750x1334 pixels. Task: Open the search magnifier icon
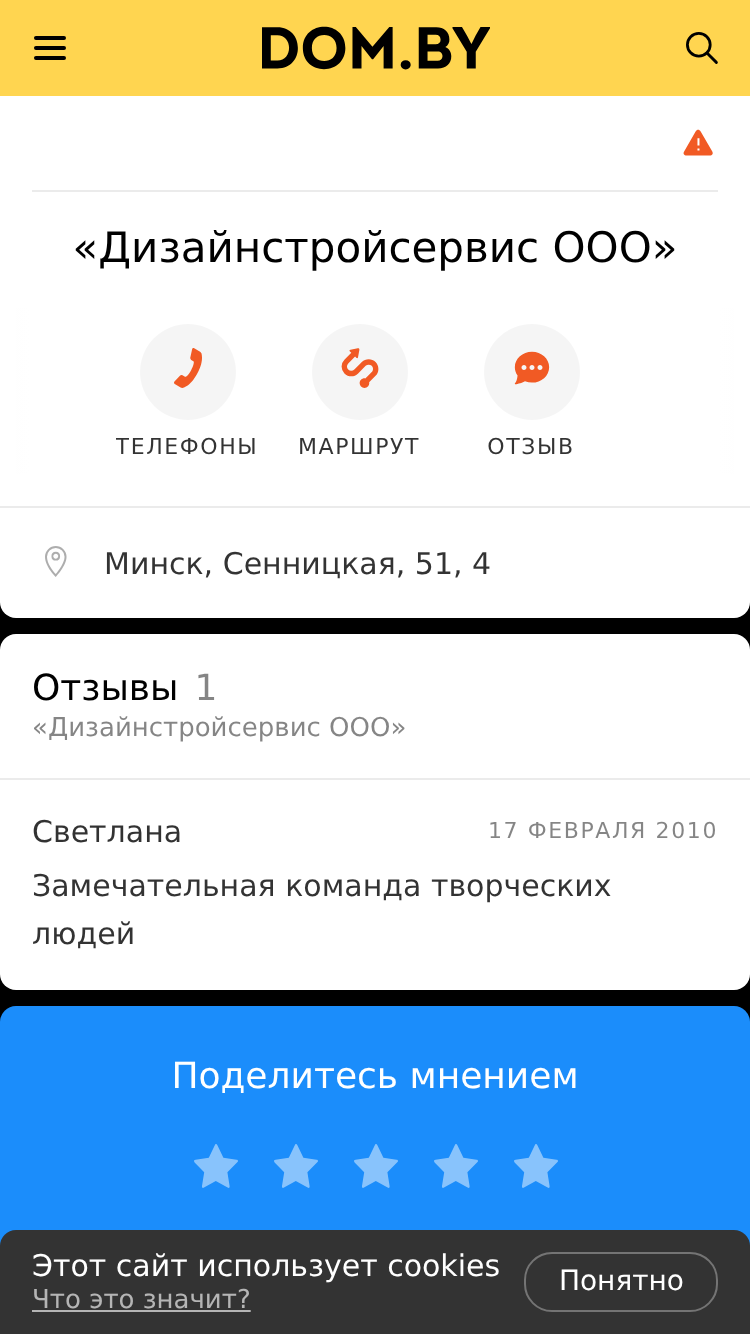(701, 48)
